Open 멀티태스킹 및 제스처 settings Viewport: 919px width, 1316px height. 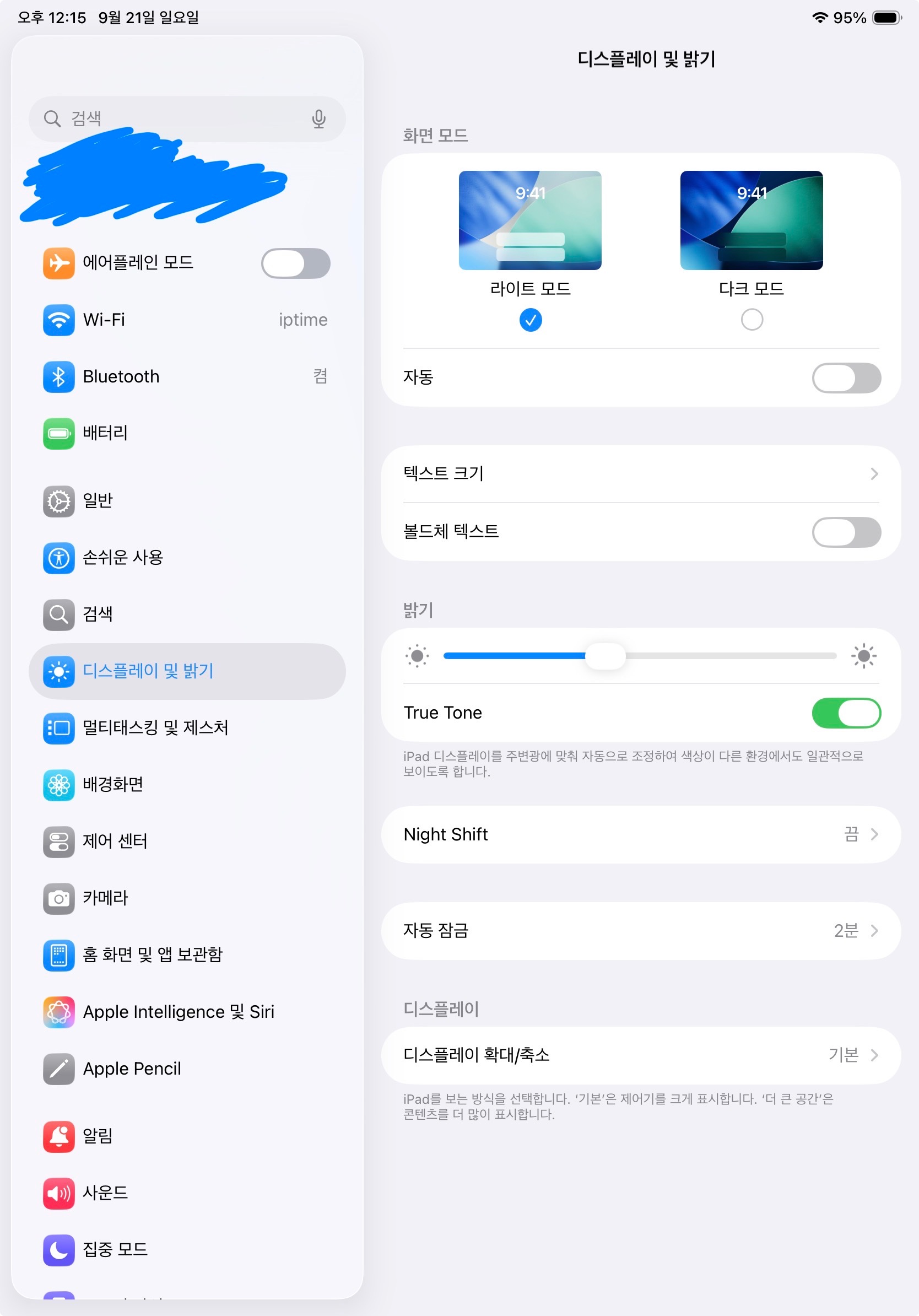[x=186, y=728]
